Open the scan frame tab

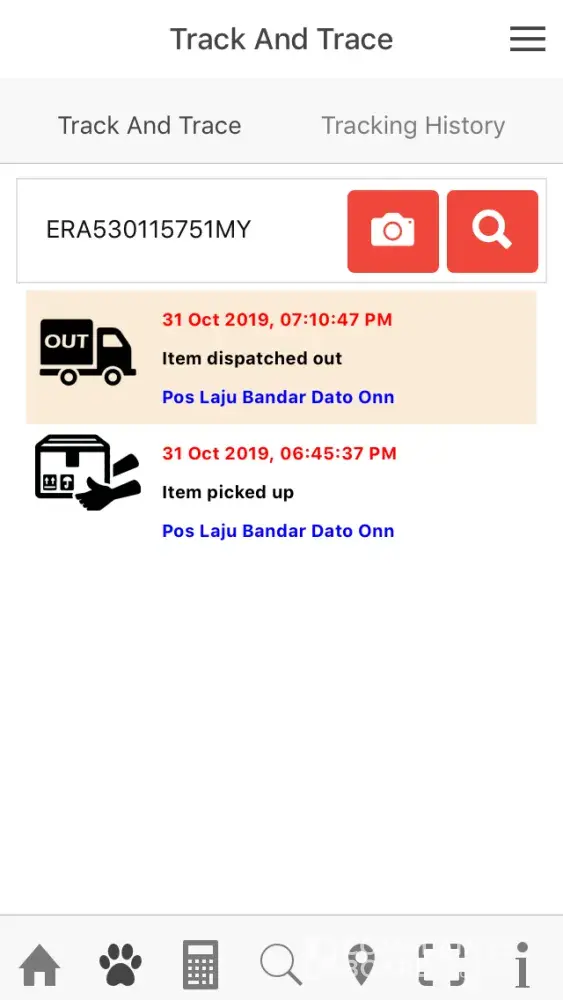coord(441,964)
